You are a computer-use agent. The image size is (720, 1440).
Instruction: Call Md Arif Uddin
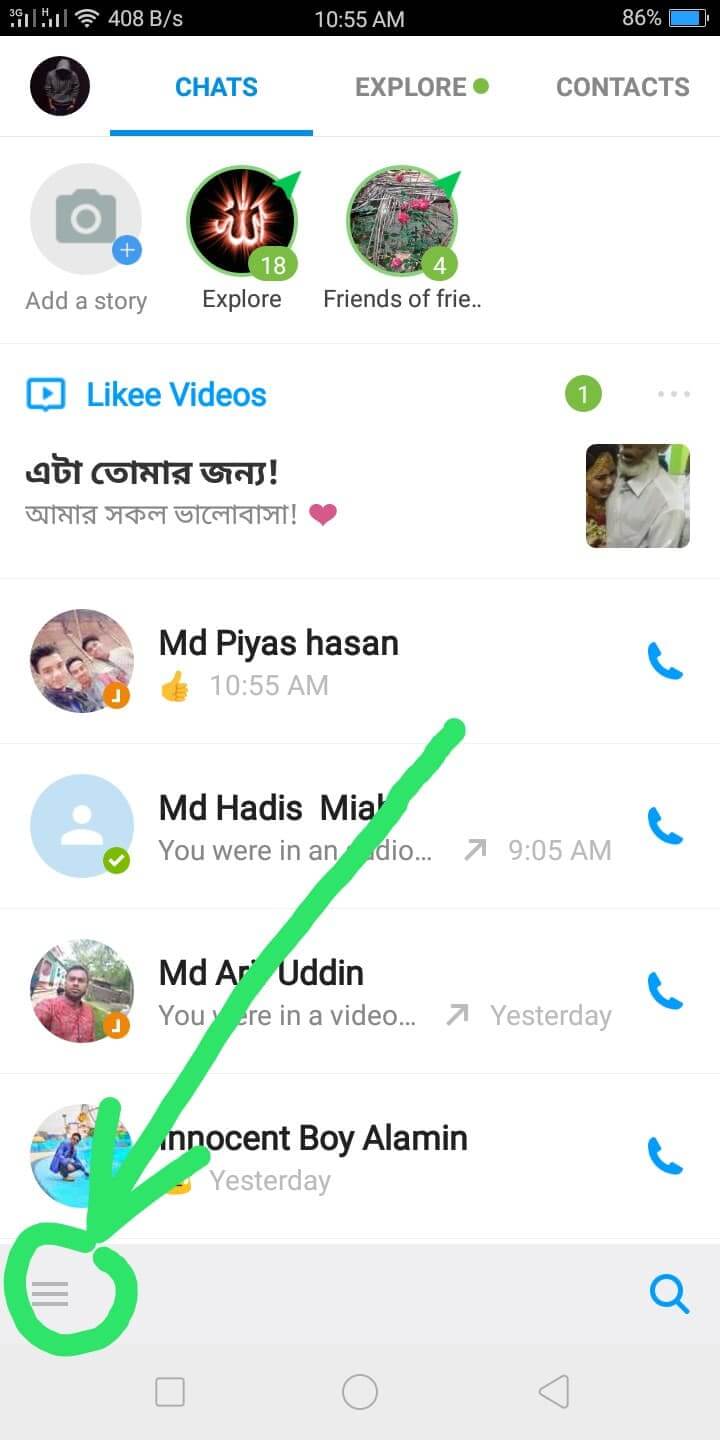coord(665,991)
